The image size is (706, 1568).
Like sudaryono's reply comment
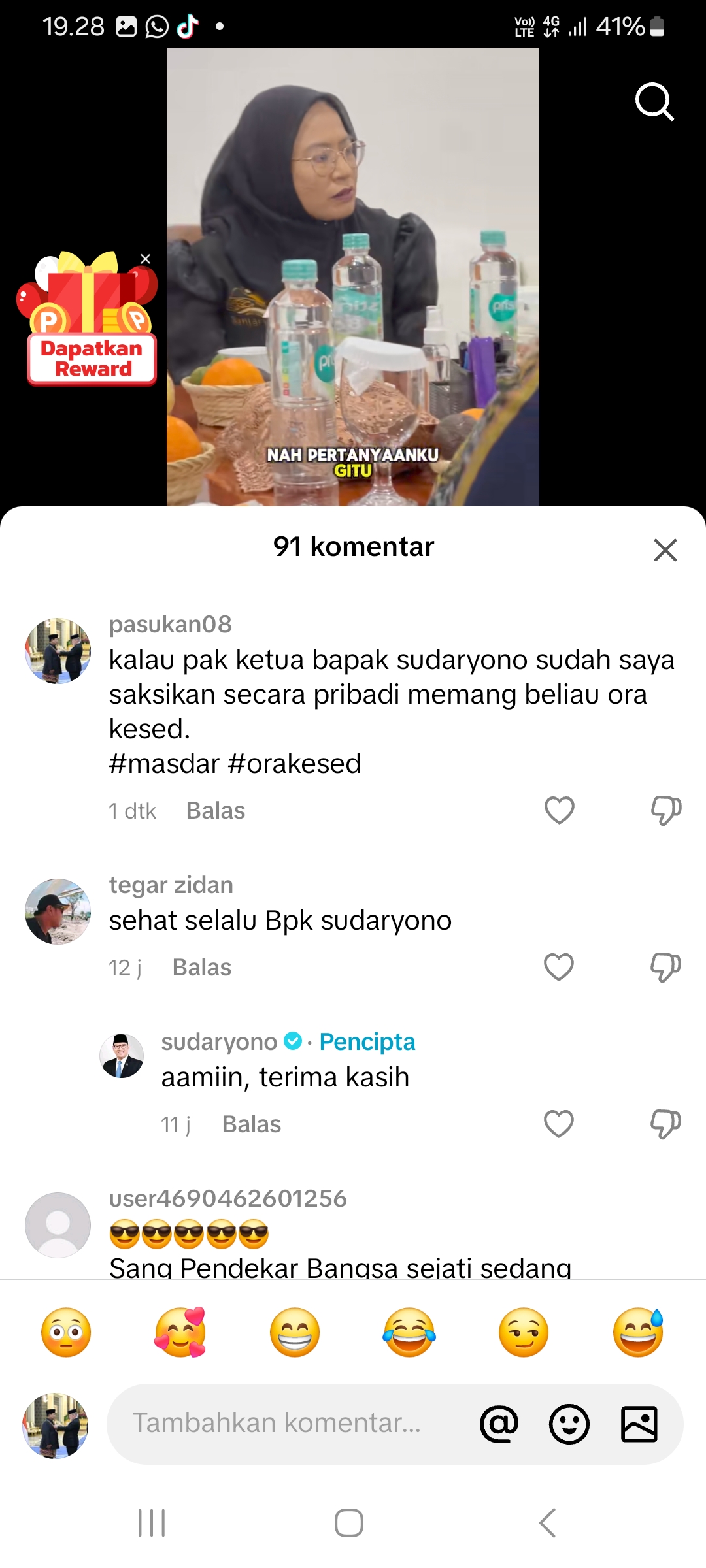click(x=559, y=1124)
